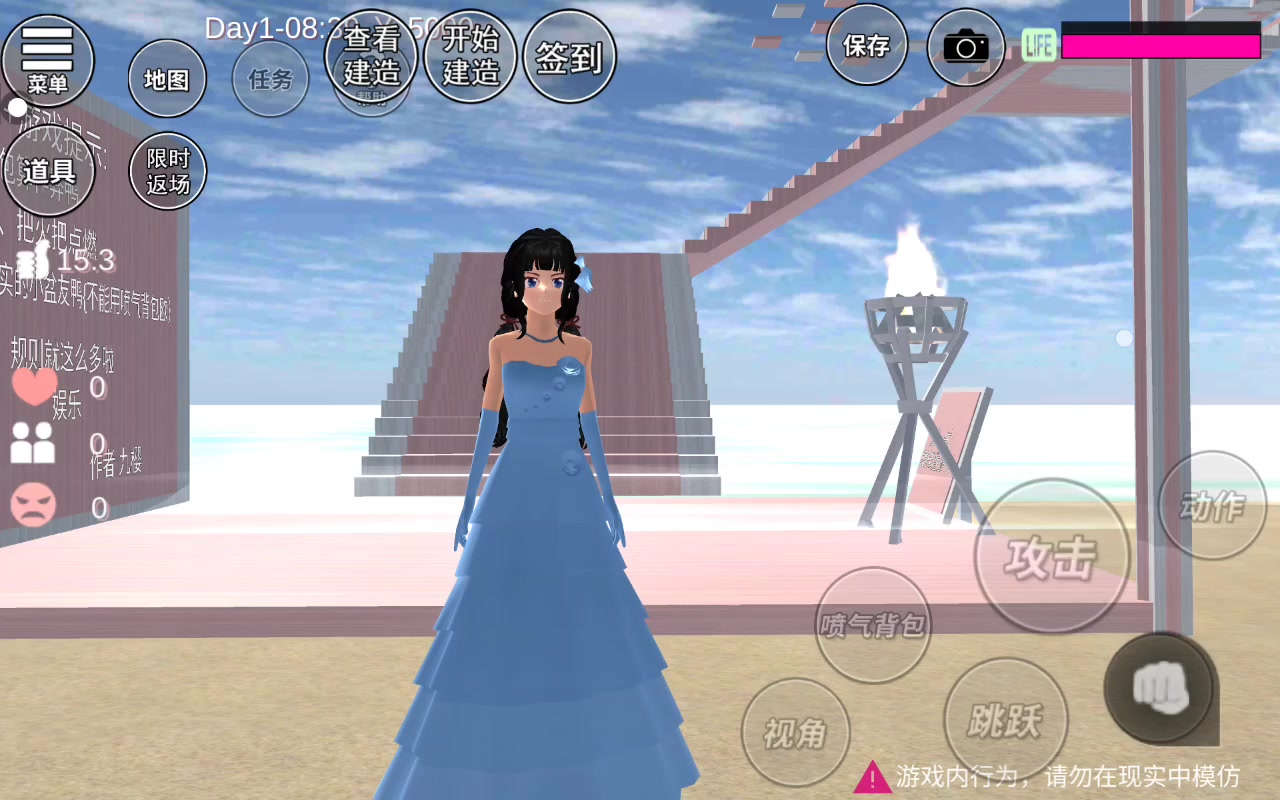Jump using the 跳跃 button
1280x800 pixels.
[1005, 719]
